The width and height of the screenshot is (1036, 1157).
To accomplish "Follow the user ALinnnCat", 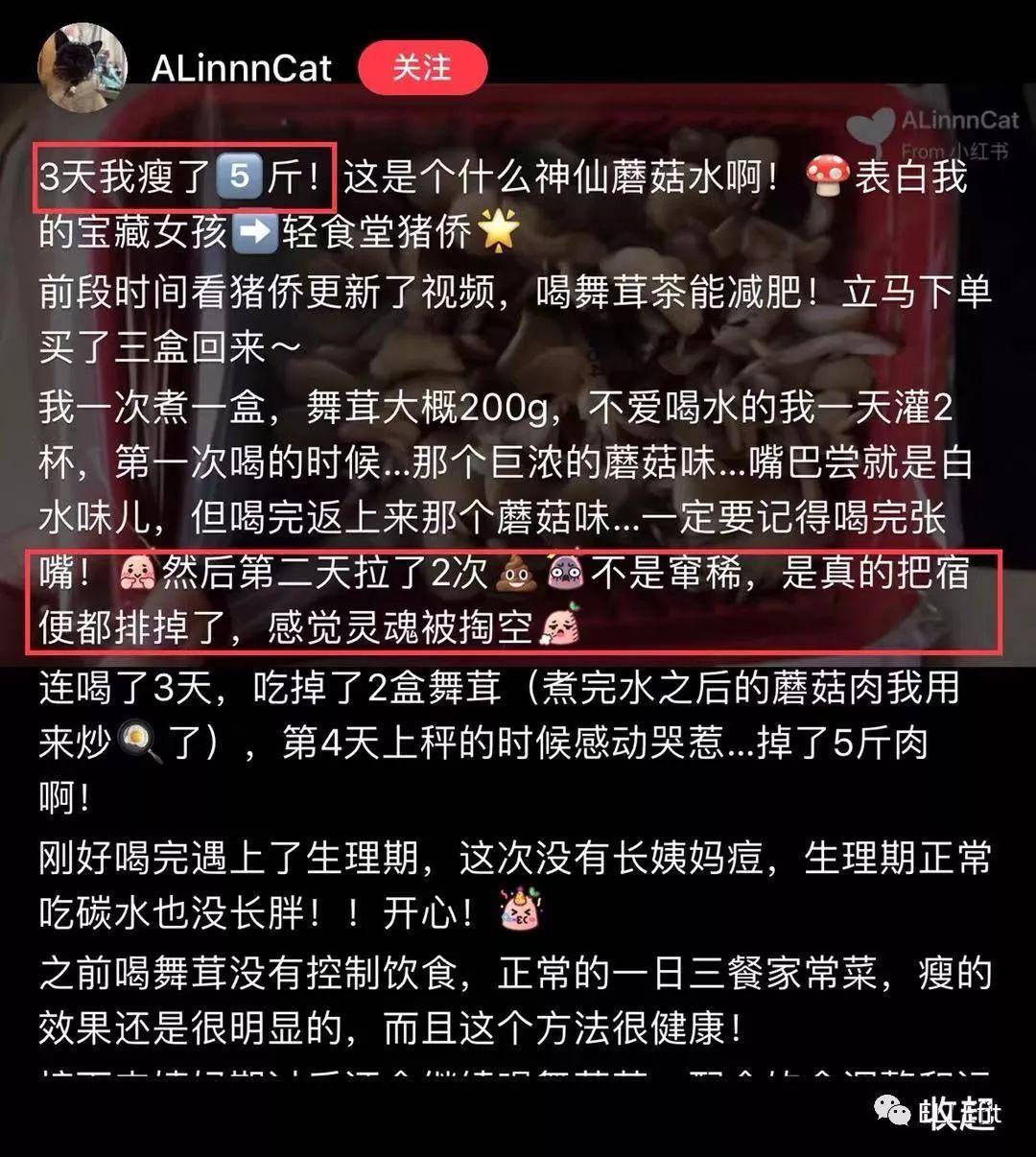I will pyautogui.click(x=422, y=68).
